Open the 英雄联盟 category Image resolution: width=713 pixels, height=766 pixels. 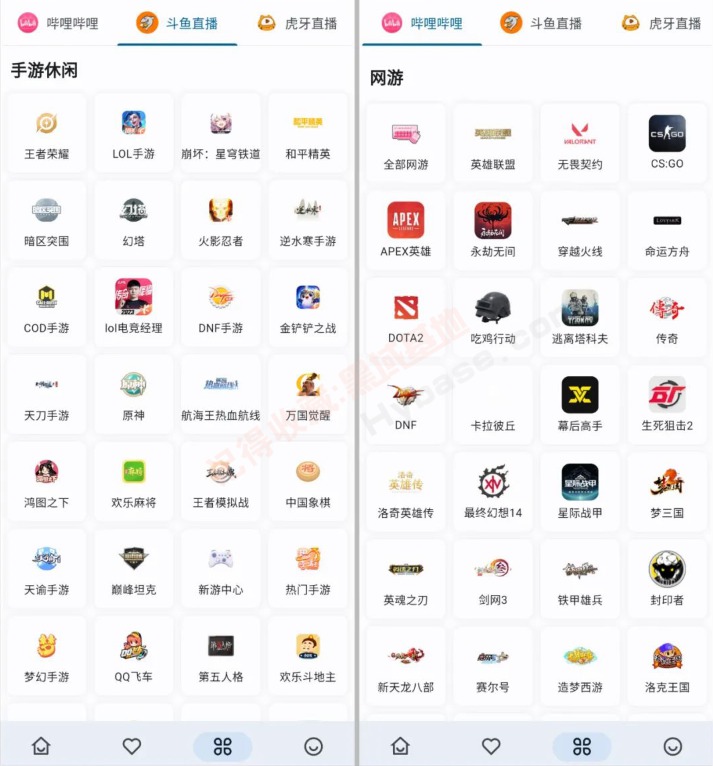[492, 143]
